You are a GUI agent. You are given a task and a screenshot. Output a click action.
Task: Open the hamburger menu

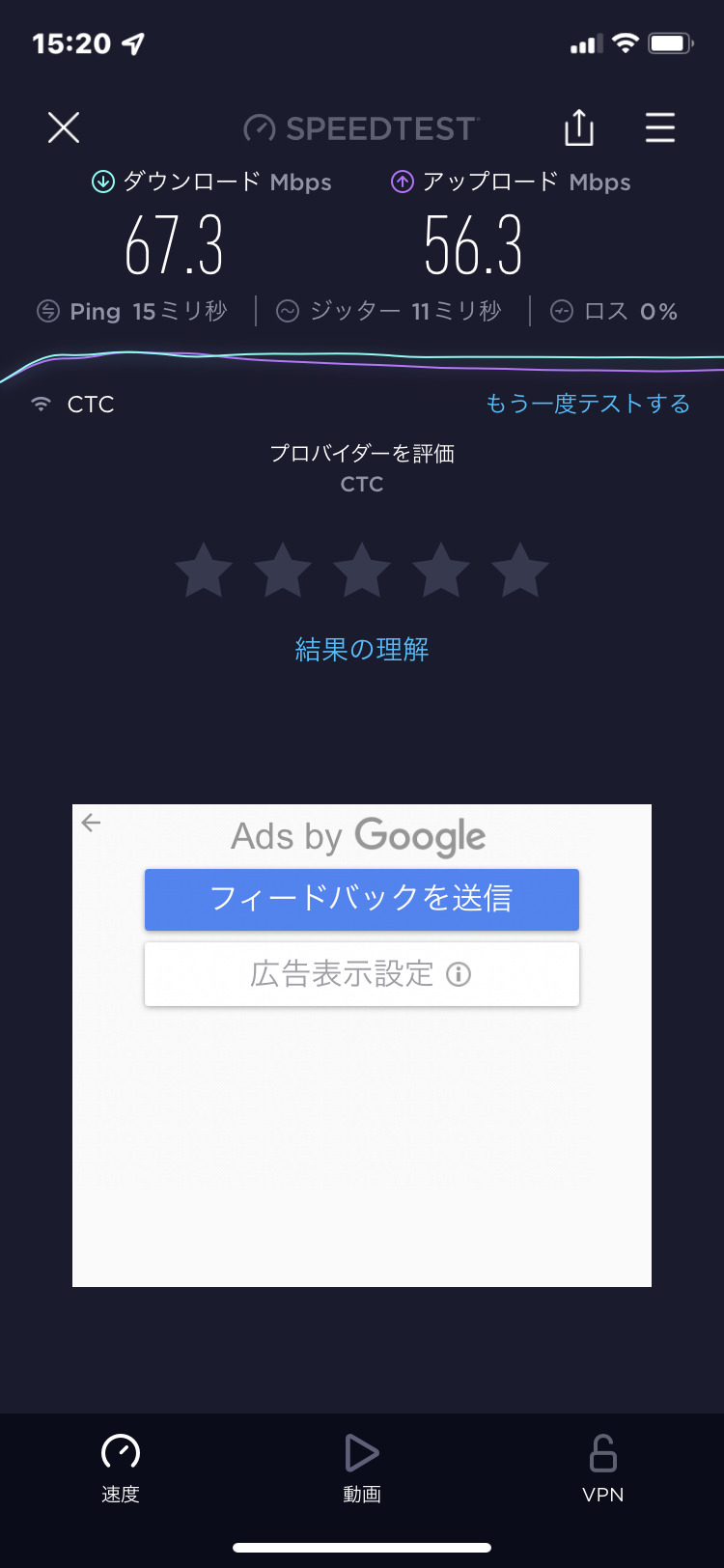coord(660,127)
